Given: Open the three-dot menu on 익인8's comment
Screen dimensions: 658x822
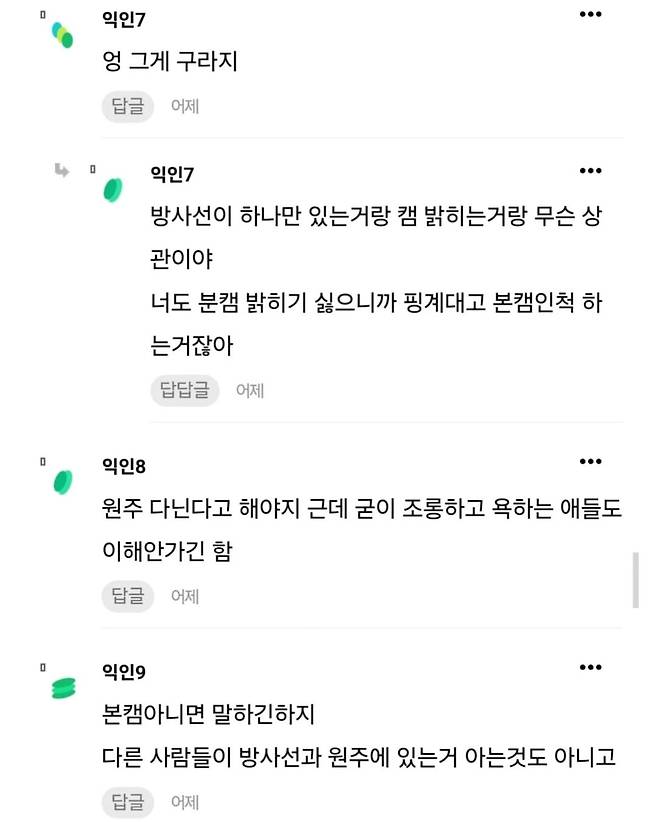Looking at the screenshot, I should [x=591, y=462].
